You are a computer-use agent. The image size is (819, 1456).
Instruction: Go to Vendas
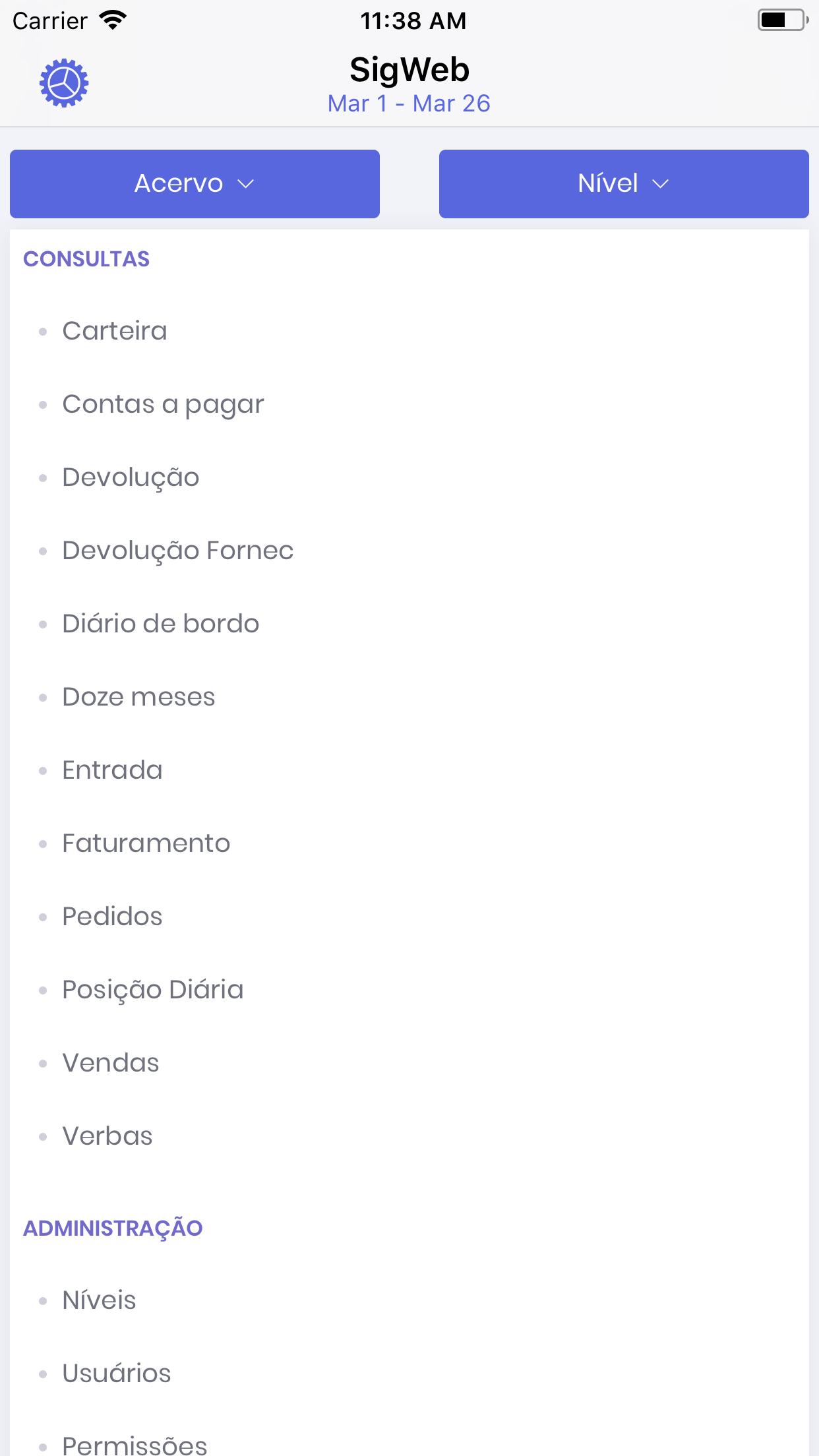pos(111,1063)
